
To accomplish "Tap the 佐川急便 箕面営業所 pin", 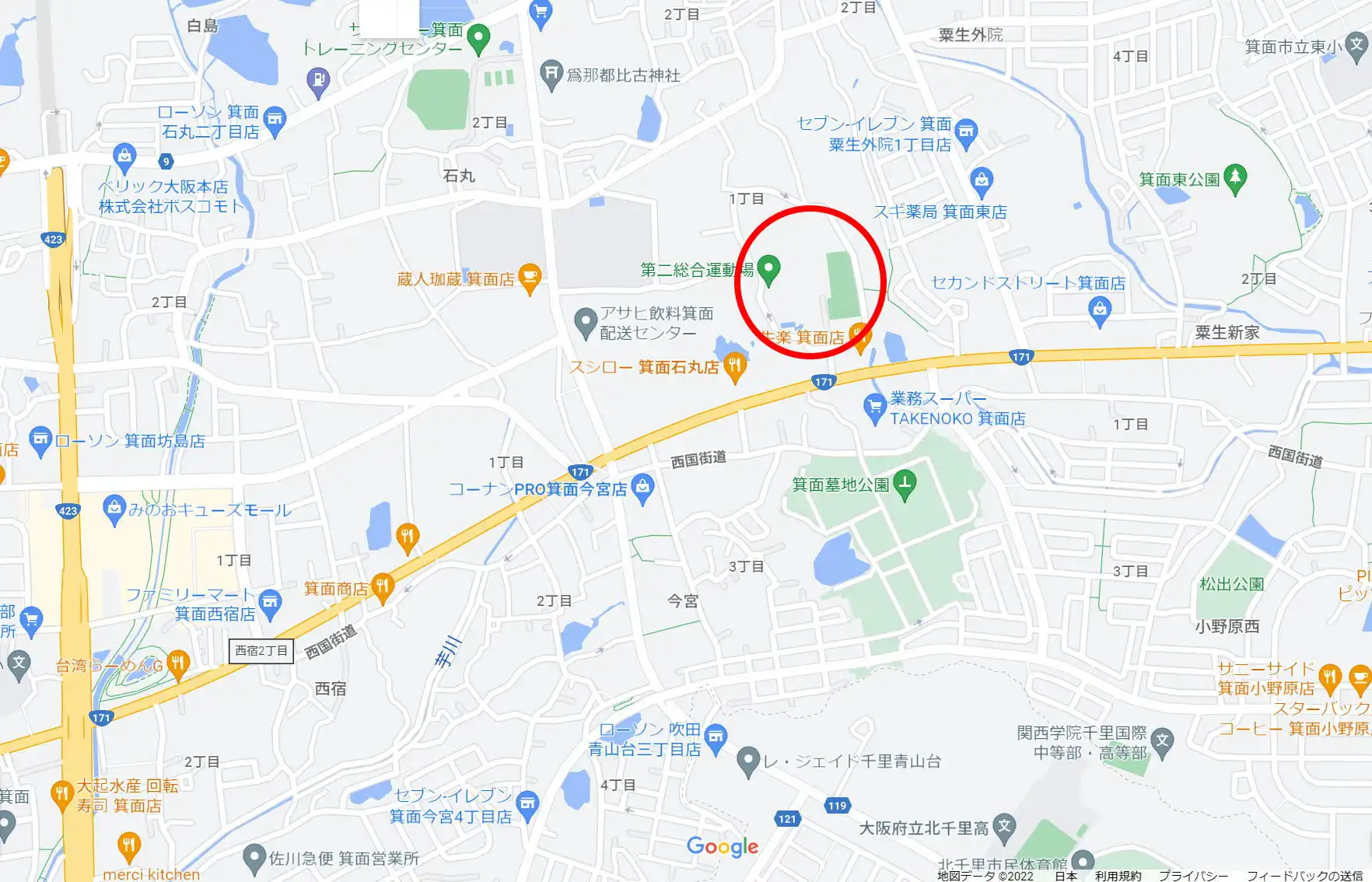I will pyautogui.click(x=254, y=858).
